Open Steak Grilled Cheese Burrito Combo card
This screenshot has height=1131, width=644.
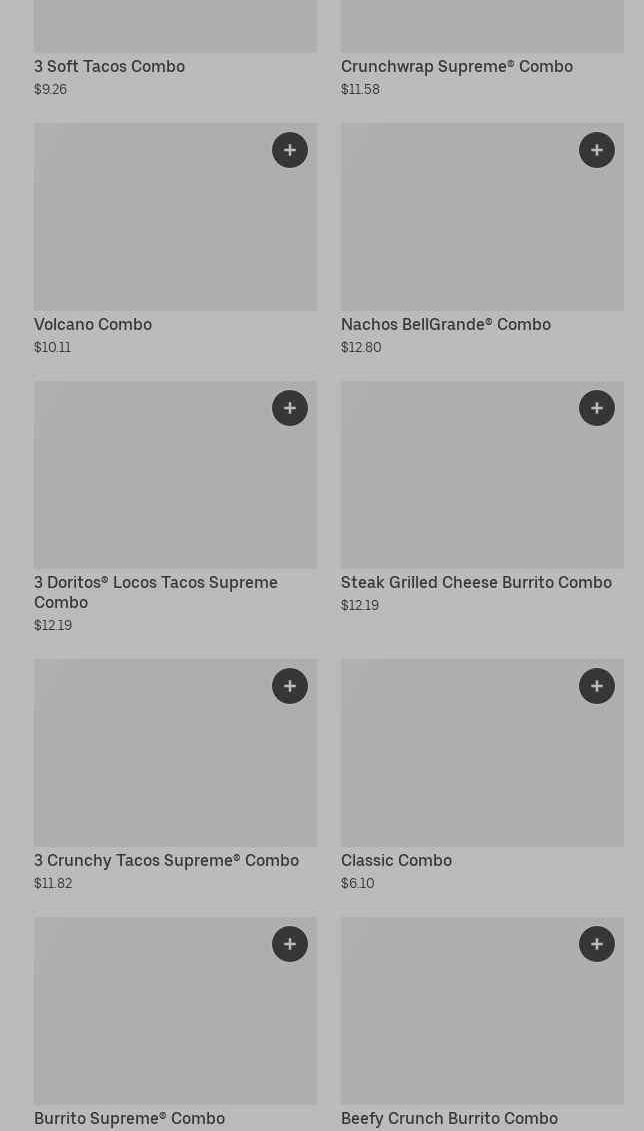[x=460, y=490]
